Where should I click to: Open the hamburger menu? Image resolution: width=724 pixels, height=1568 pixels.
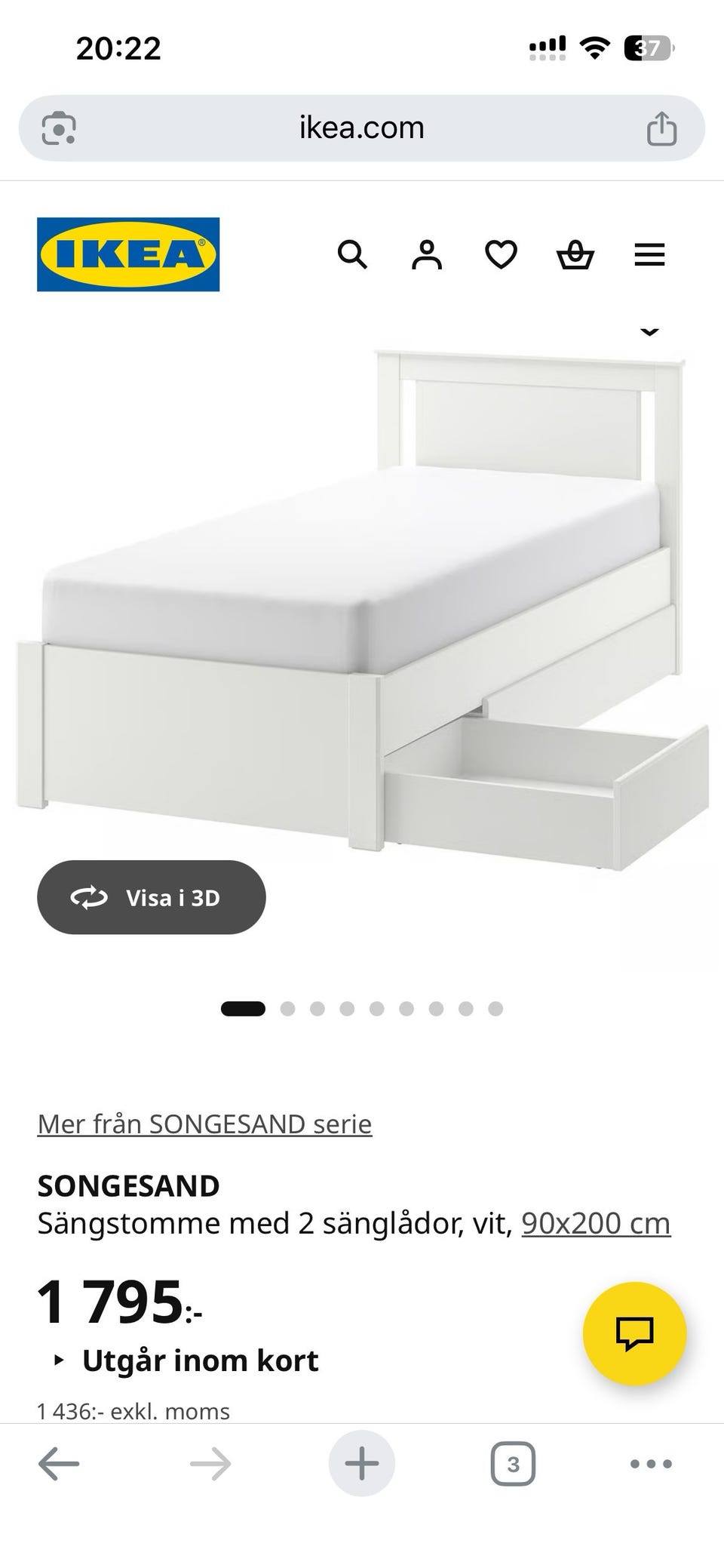649,255
